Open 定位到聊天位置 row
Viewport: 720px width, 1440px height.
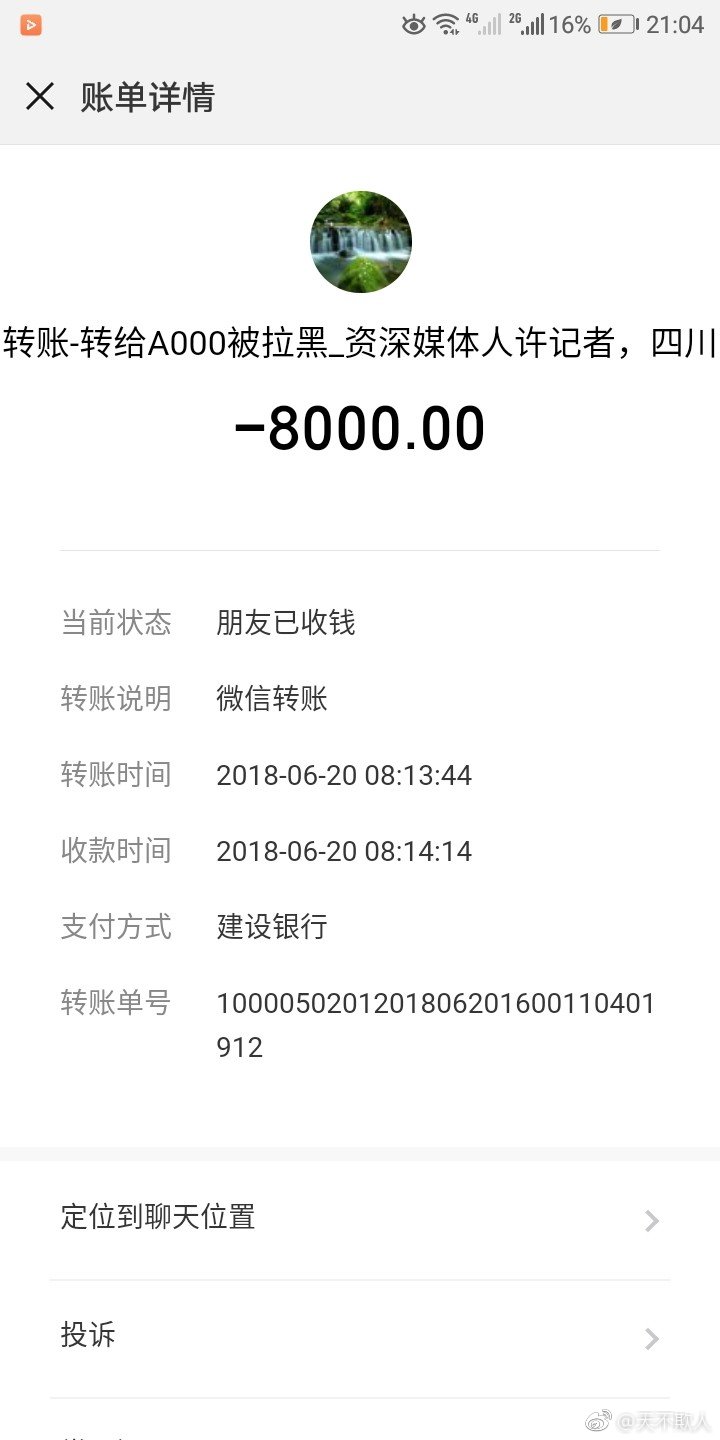tap(360, 1219)
